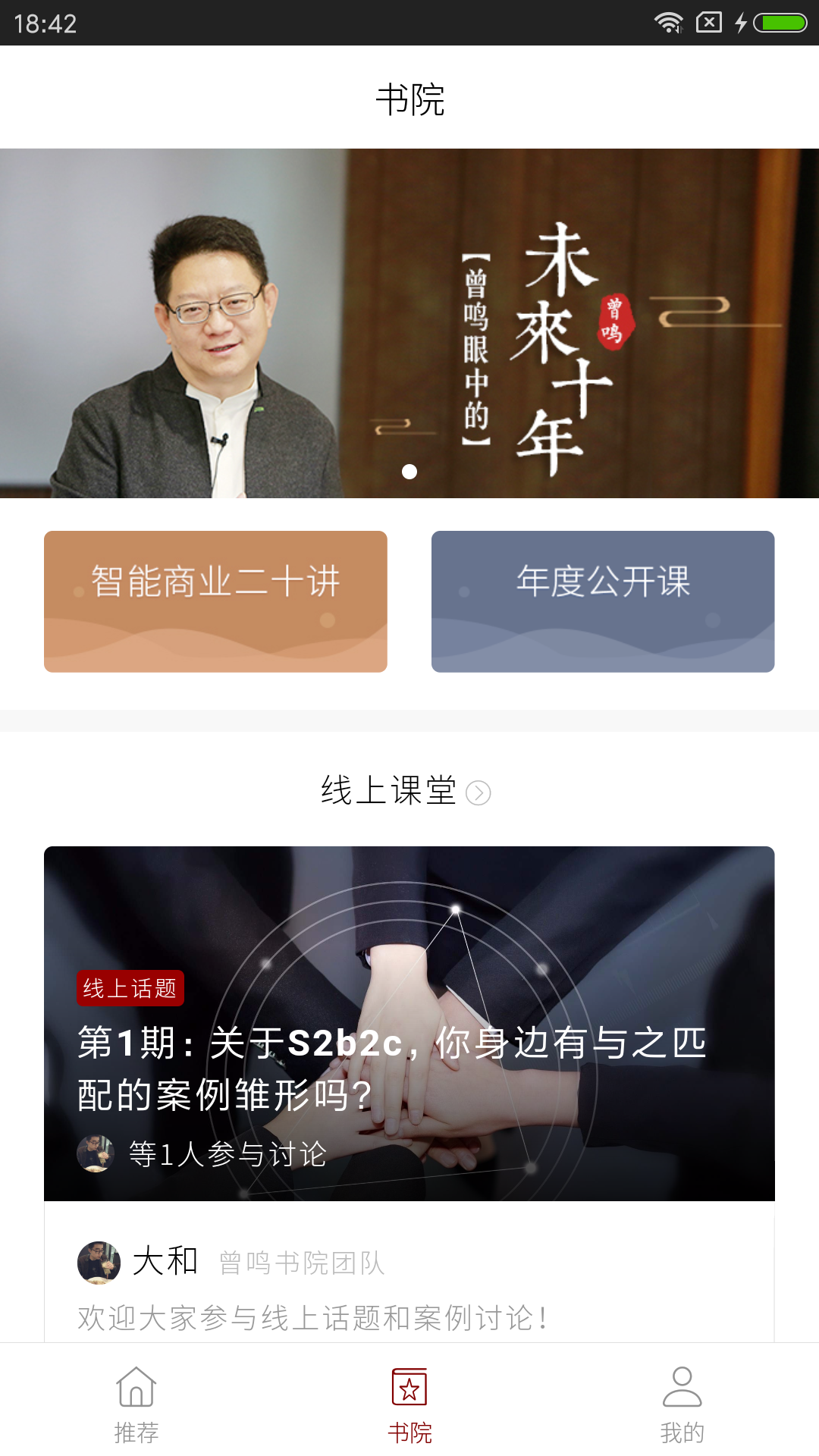Expand the banner carousel dot indicator
The image size is (819, 1456).
(x=409, y=472)
